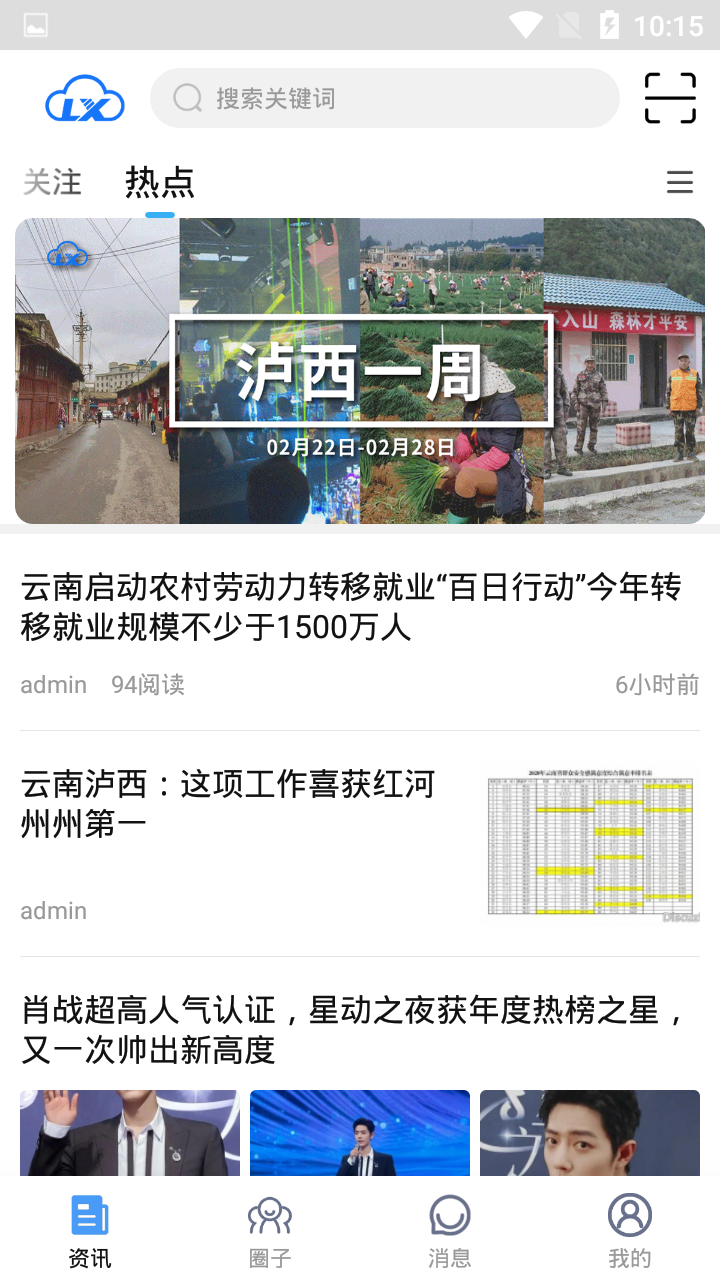
Task: Tap the search keyword box
Action: tap(385, 98)
